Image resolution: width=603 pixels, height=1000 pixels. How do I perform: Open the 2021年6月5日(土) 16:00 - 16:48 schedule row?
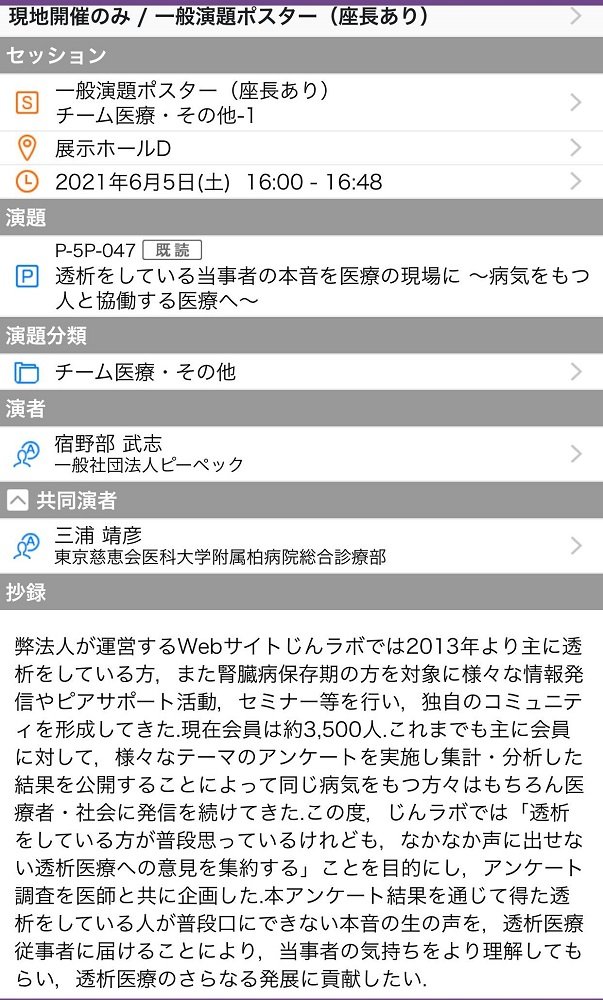click(x=300, y=182)
